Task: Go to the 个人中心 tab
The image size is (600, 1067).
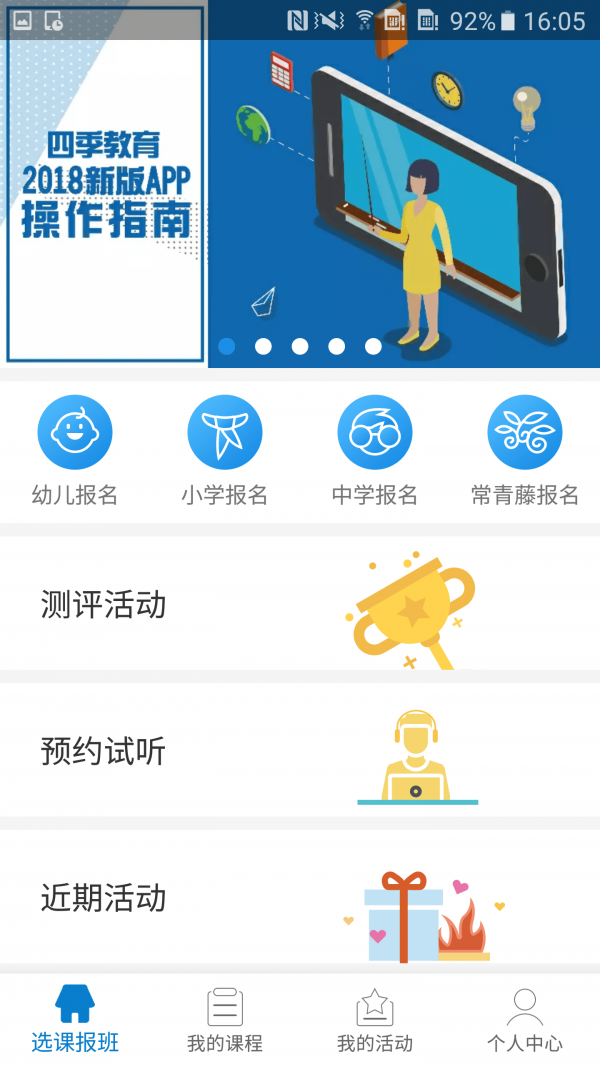Action: tap(525, 1020)
